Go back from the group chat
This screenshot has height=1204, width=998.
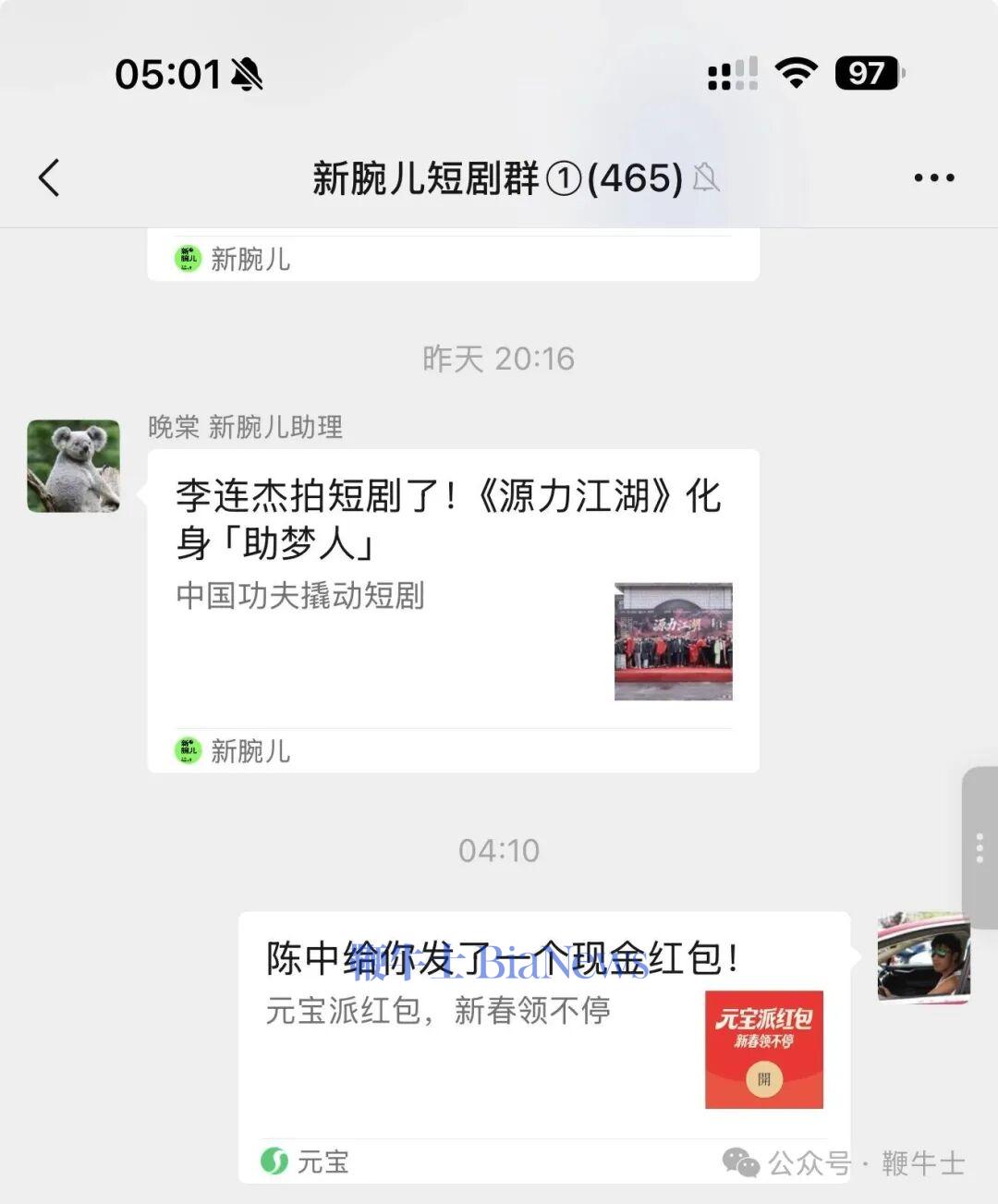point(50,177)
